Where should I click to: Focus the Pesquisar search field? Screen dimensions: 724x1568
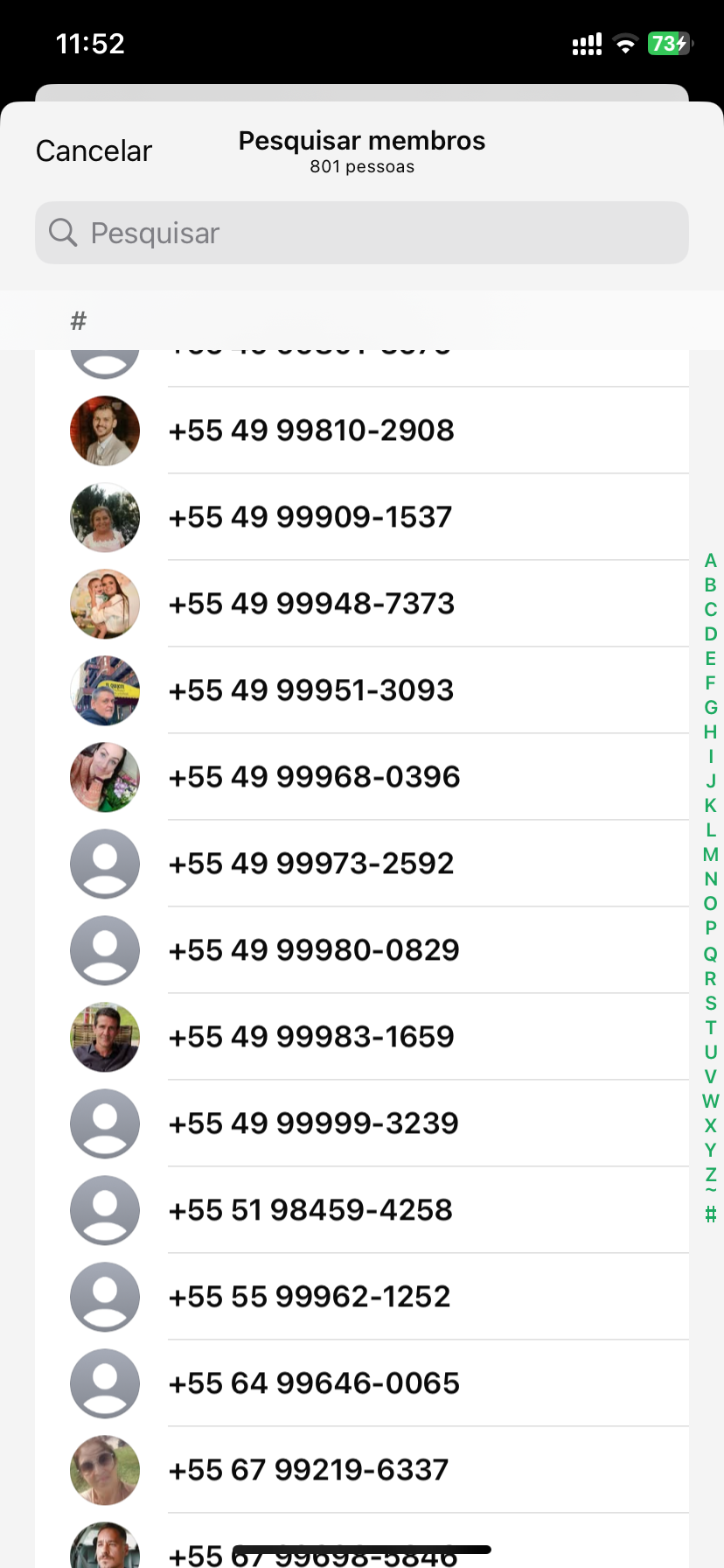coord(362,233)
